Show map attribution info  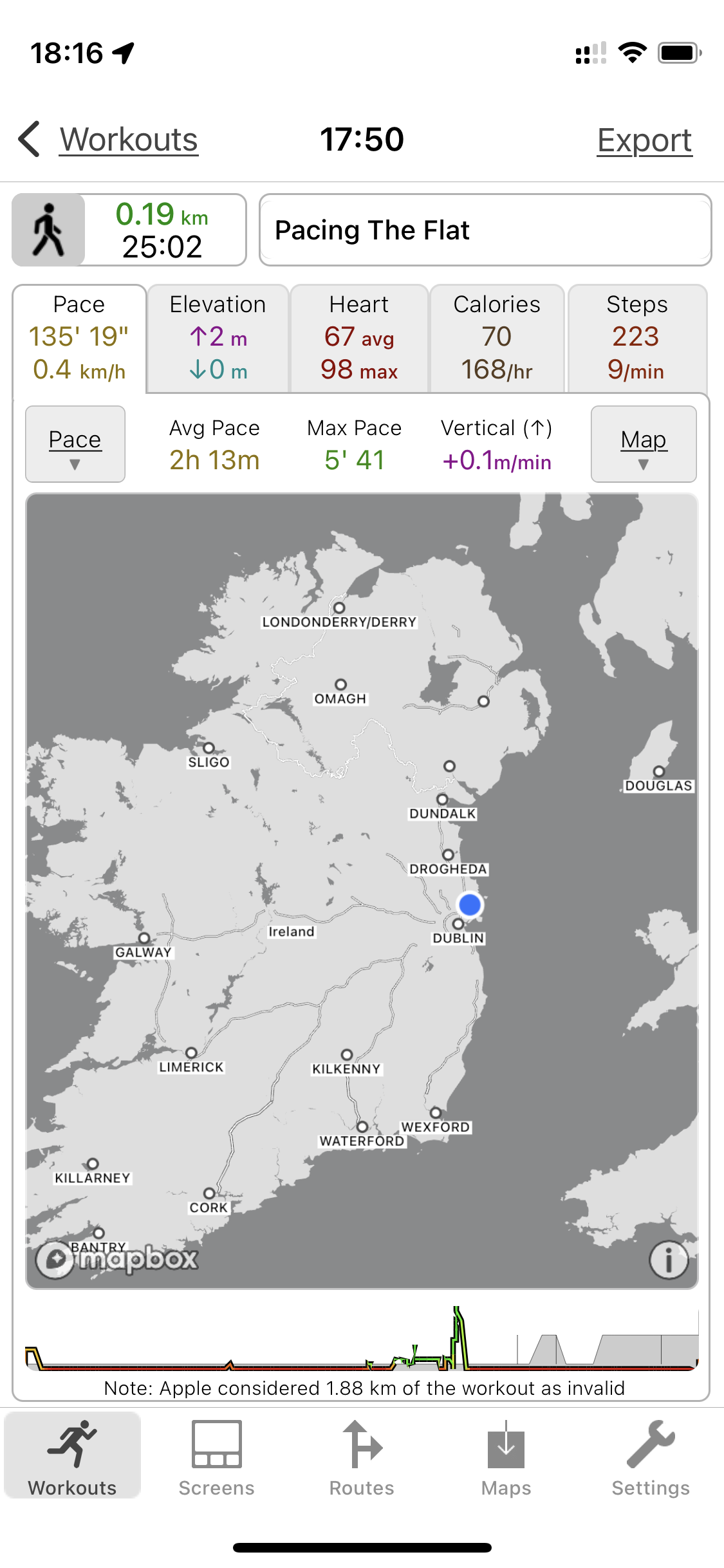pyautogui.click(x=668, y=1260)
